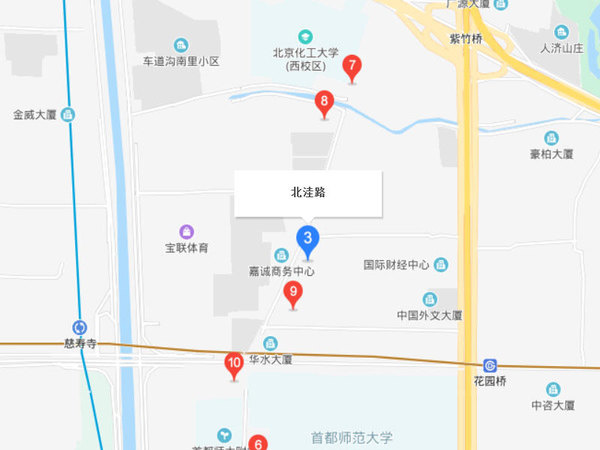The image size is (600, 450).
Task: Select red marker 10 near 华水大厦
Action: (234, 364)
